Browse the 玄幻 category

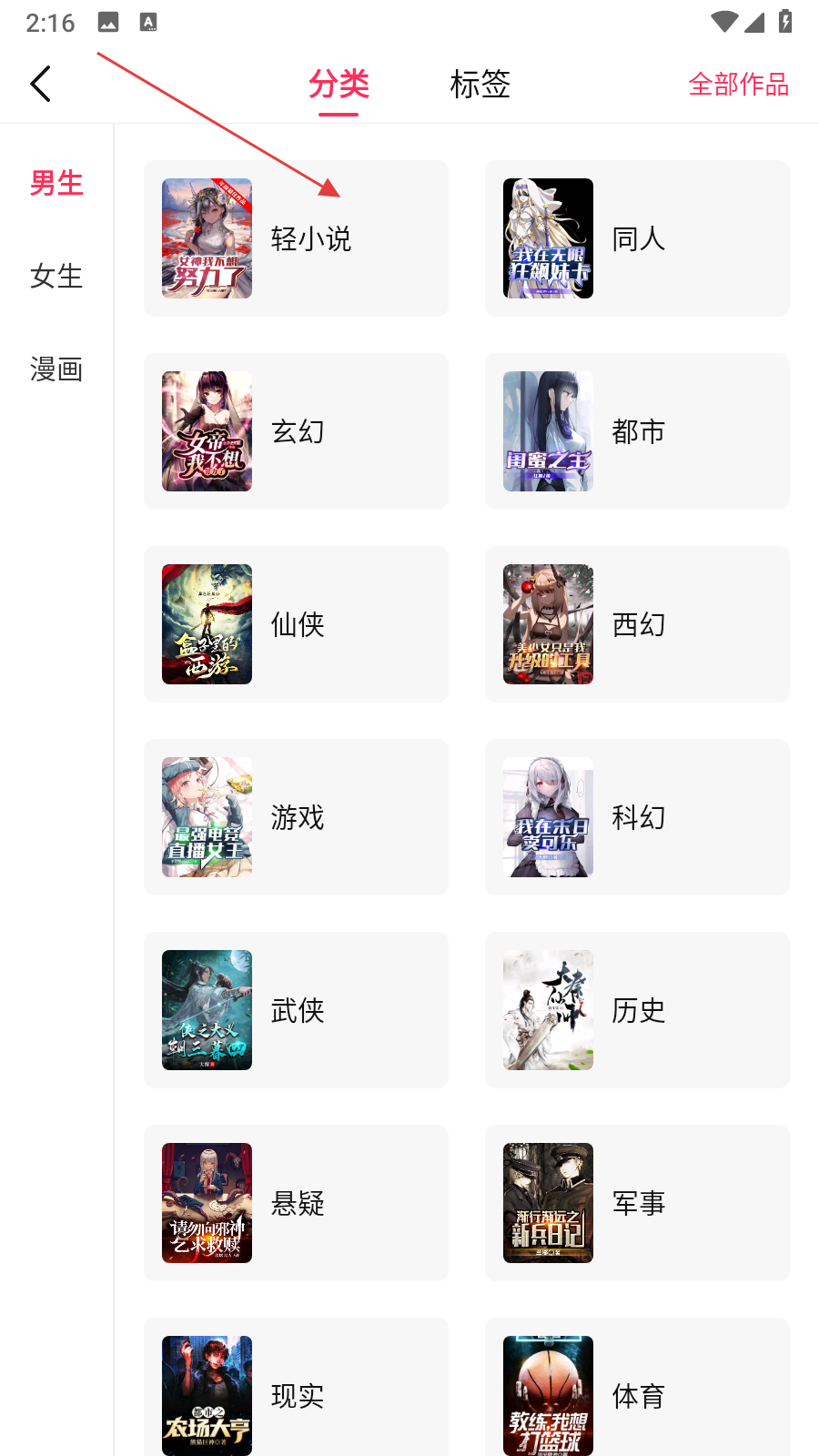296,431
